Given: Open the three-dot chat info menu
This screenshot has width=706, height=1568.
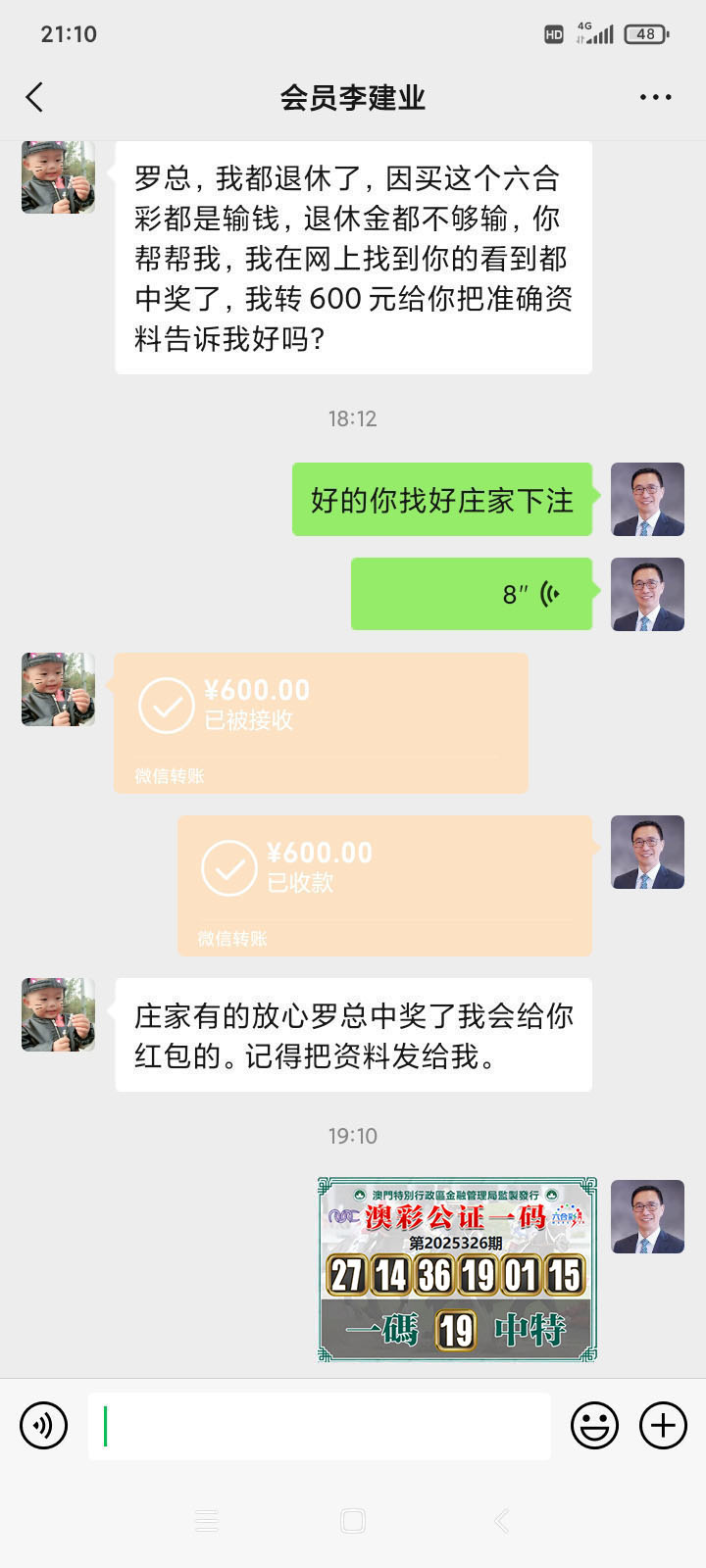Looking at the screenshot, I should [x=655, y=97].
